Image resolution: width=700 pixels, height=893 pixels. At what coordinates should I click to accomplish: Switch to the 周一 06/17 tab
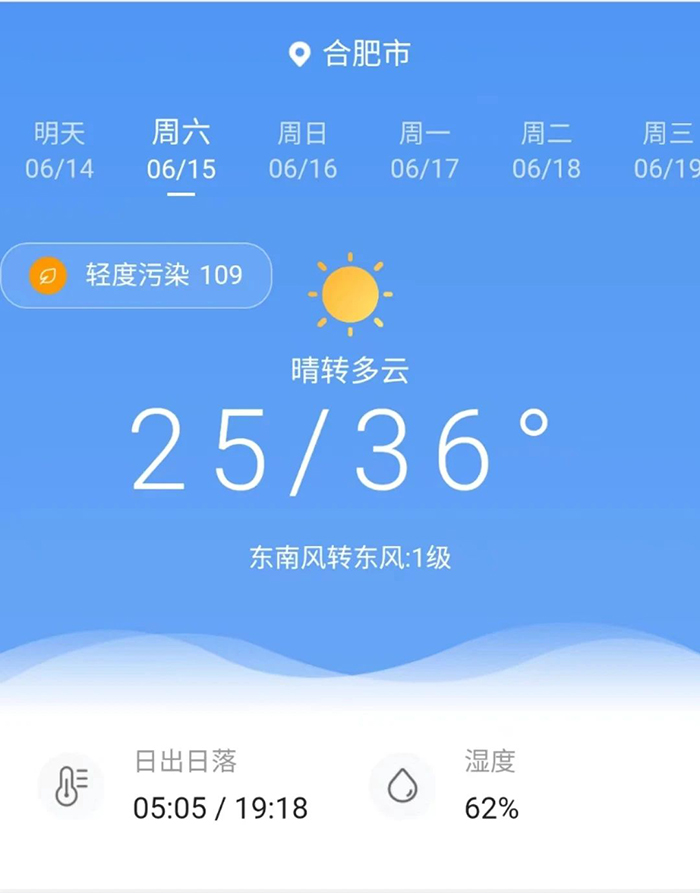tap(425, 151)
